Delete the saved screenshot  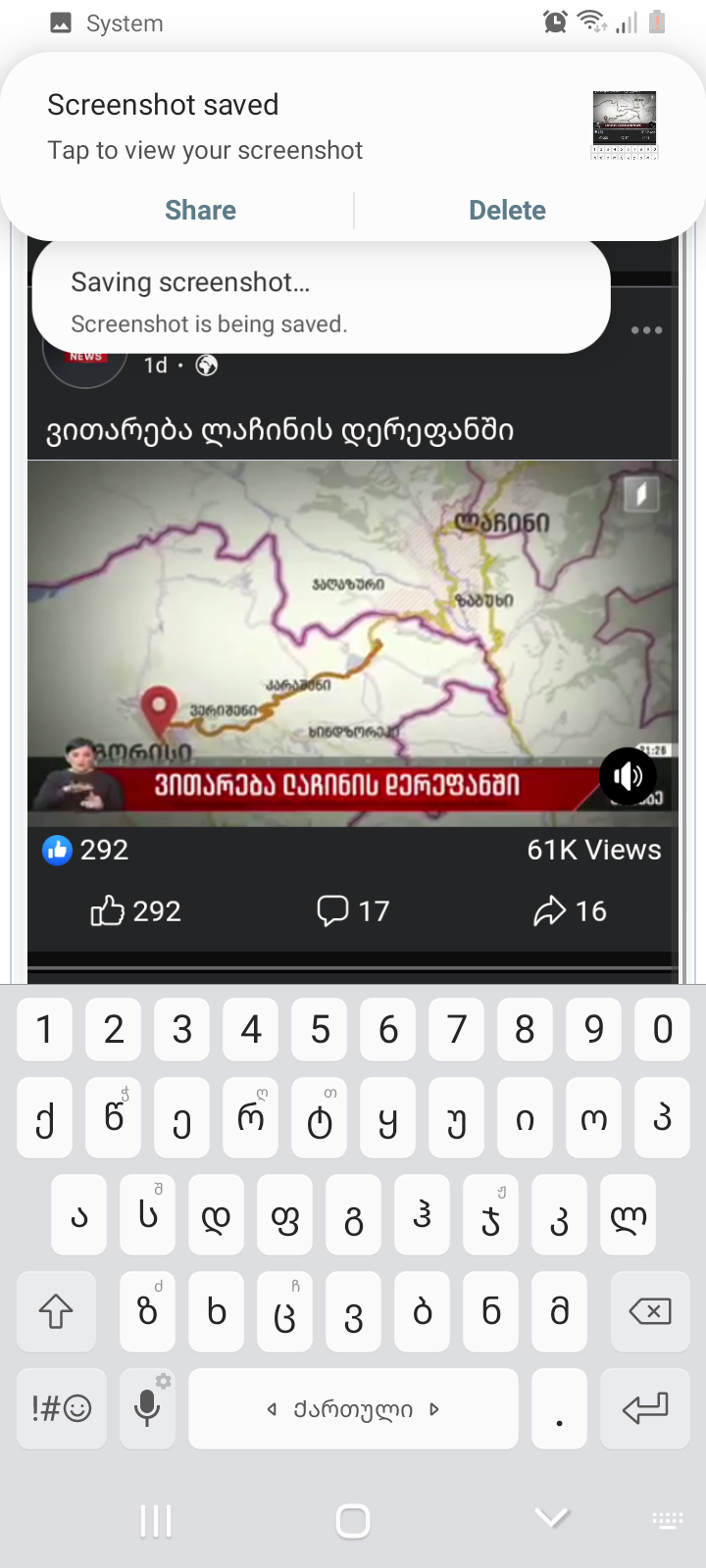[507, 209]
